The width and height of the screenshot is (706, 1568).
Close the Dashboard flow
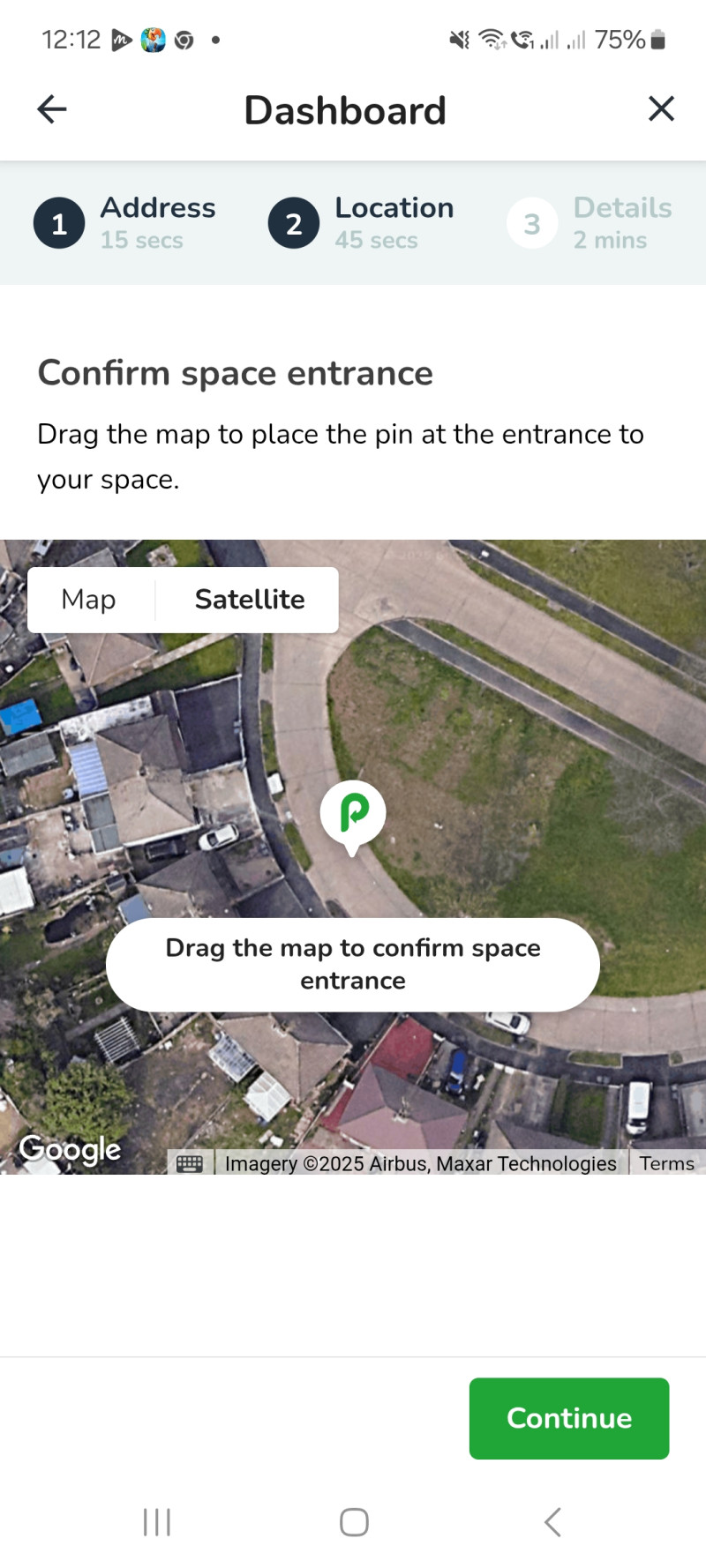coord(661,109)
